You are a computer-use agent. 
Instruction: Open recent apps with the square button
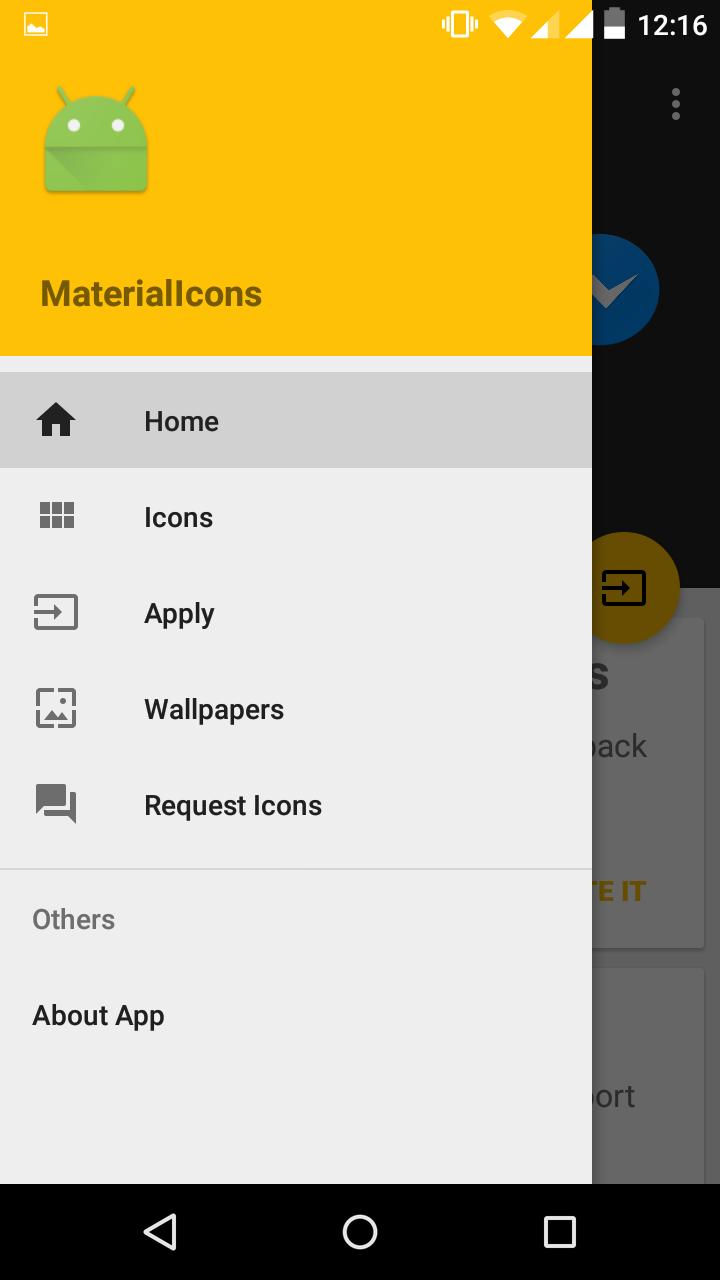tap(559, 1232)
